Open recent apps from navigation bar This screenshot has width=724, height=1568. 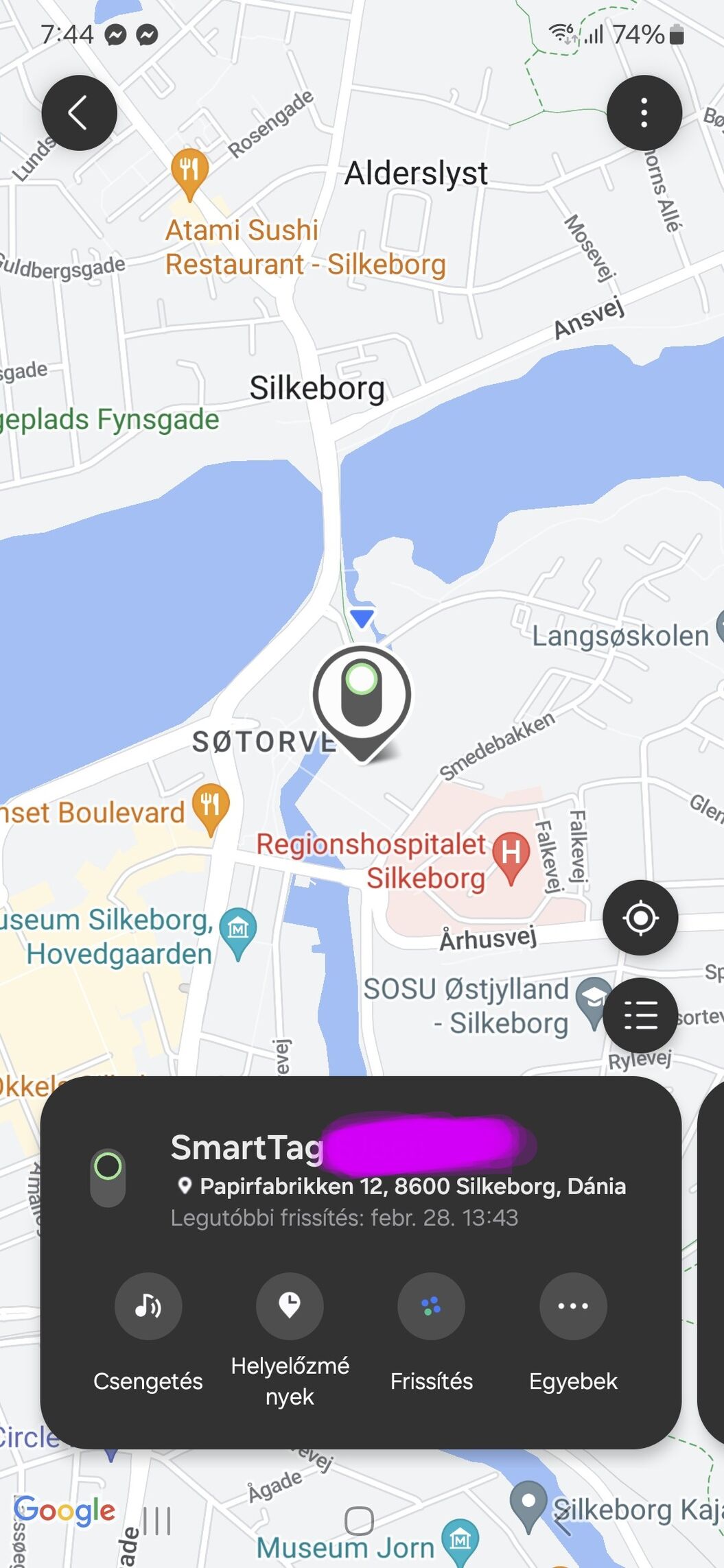[157, 1521]
